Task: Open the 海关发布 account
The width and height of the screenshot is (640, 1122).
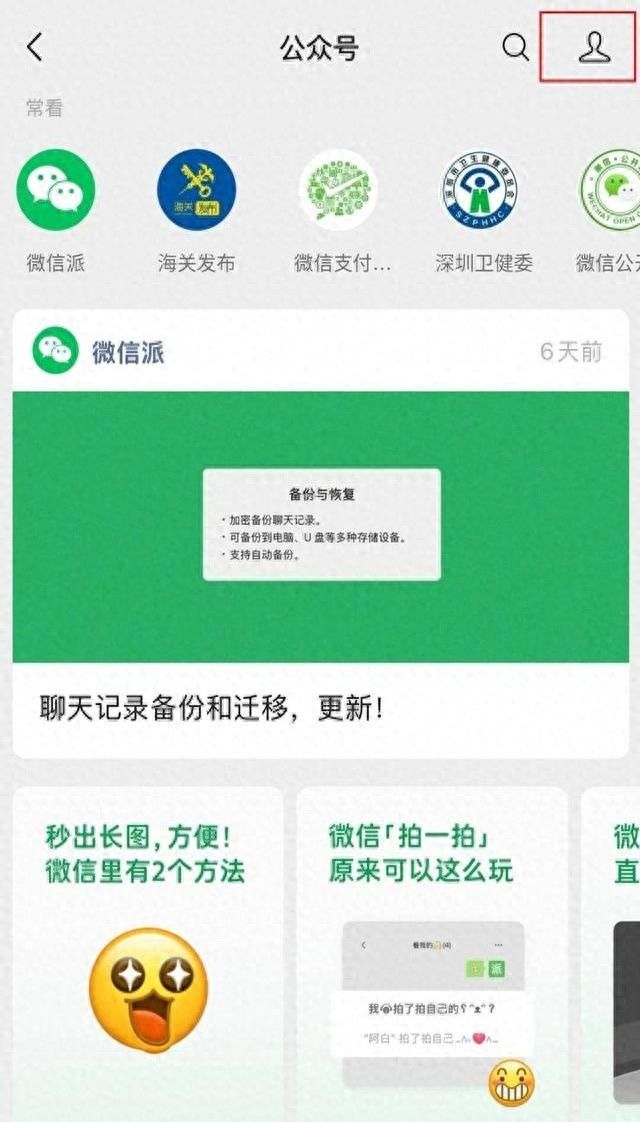Action: coord(197,189)
